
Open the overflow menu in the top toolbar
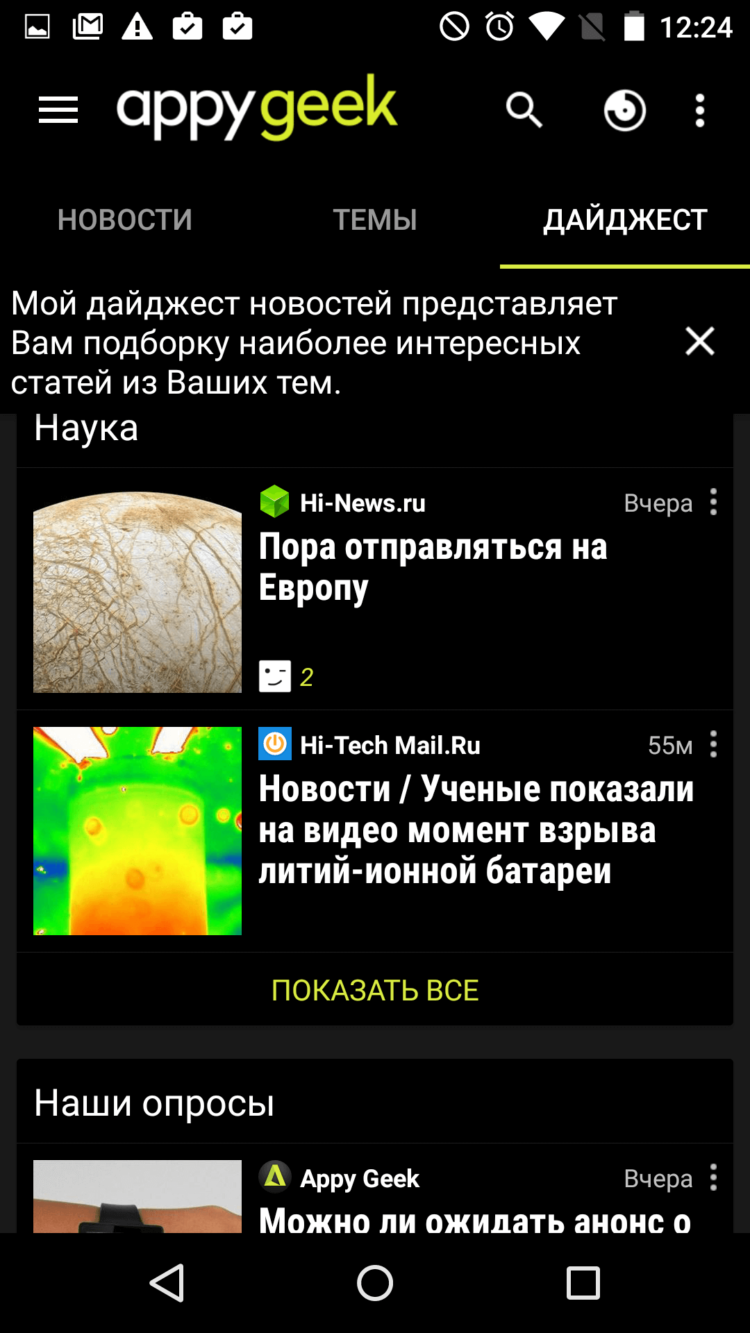tap(699, 110)
